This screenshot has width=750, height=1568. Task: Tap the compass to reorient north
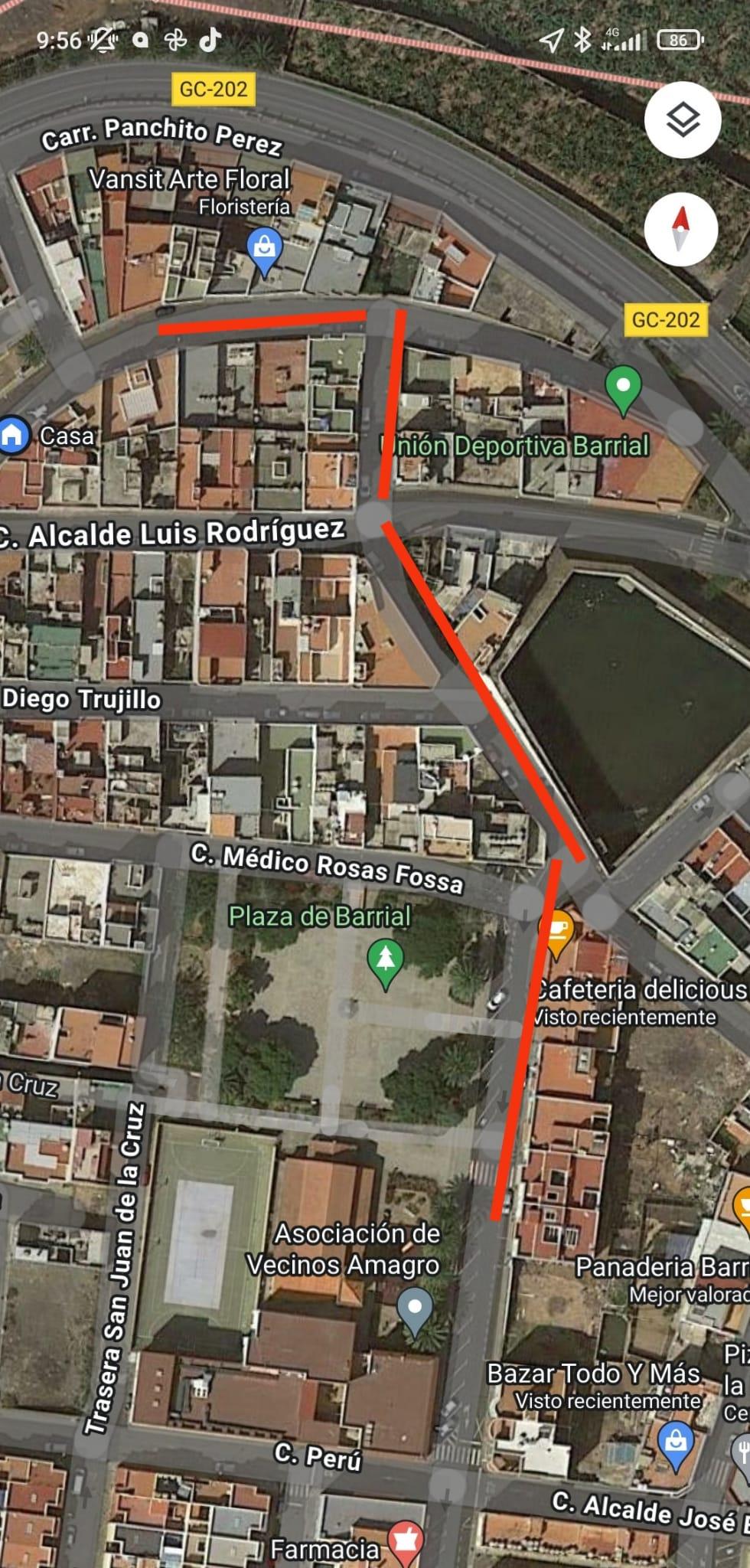click(683, 228)
